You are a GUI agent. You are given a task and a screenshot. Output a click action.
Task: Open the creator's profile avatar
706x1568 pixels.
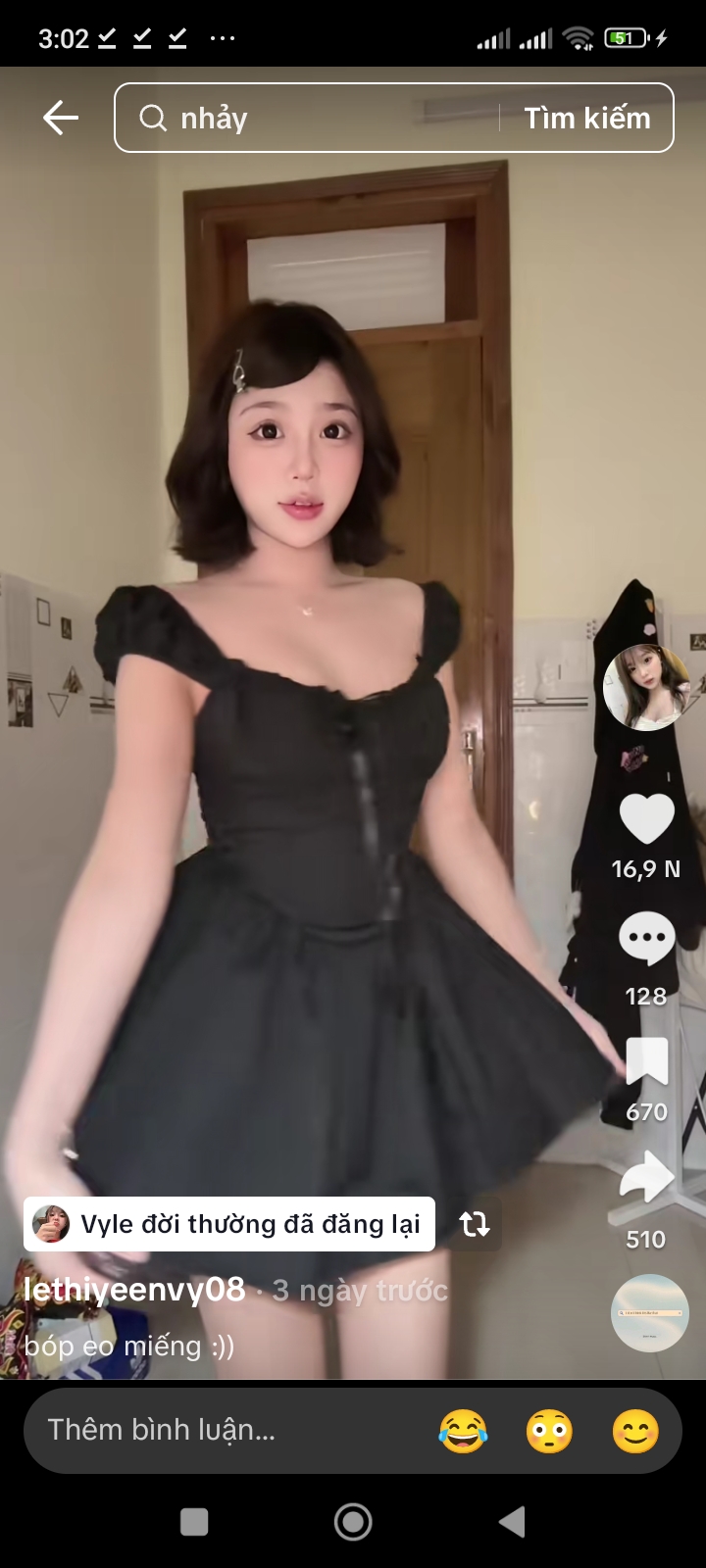tap(646, 688)
